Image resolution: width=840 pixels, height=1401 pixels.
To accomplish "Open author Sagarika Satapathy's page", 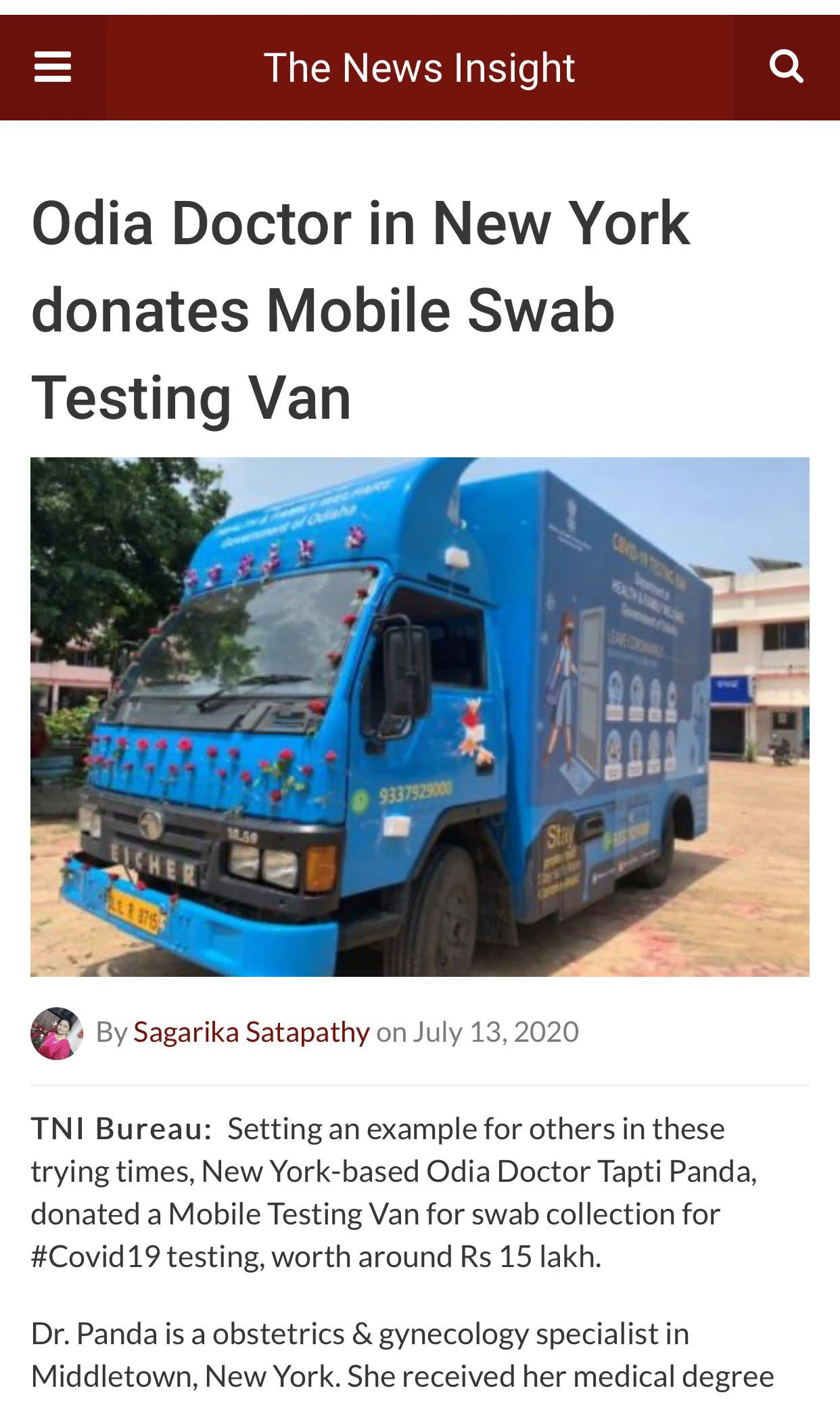I will click(x=251, y=1032).
